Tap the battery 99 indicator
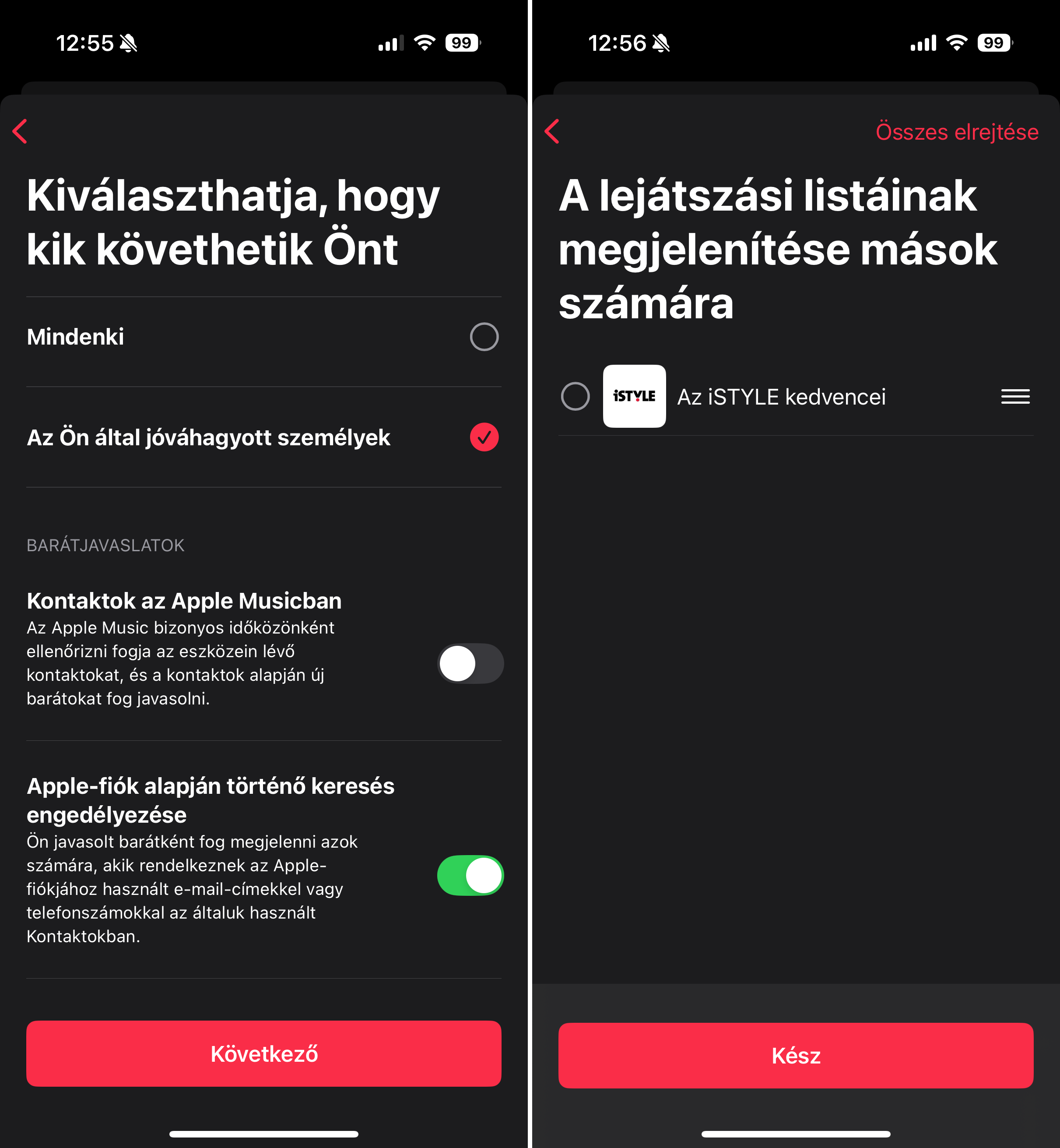The height and width of the screenshot is (1148, 1060). (462, 42)
